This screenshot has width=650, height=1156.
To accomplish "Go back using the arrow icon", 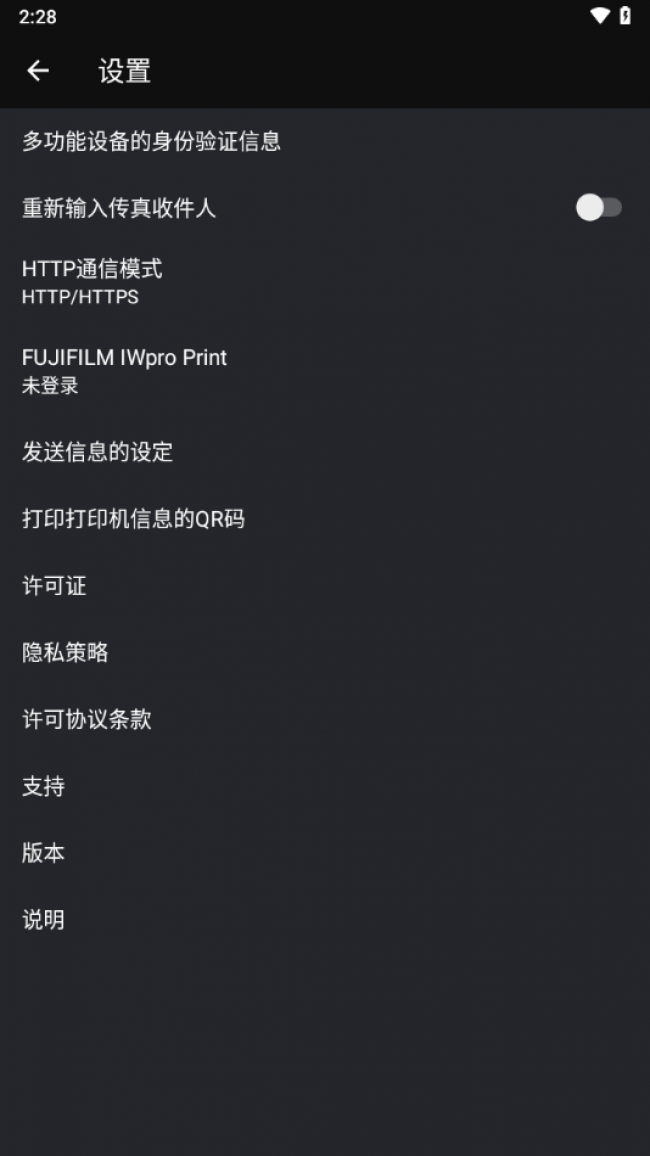I will (38, 71).
